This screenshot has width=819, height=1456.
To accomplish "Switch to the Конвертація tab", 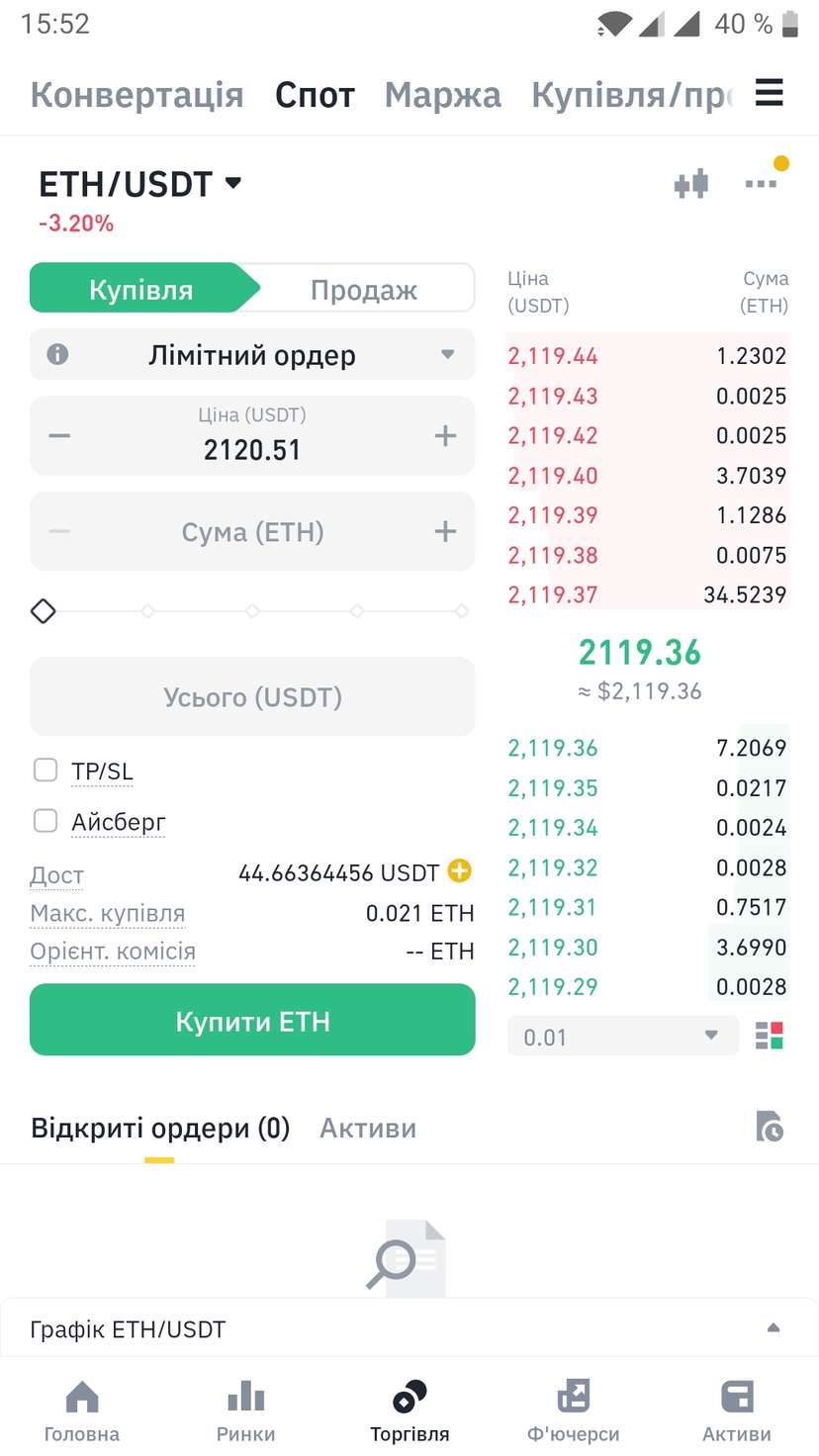I will tap(136, 95).
